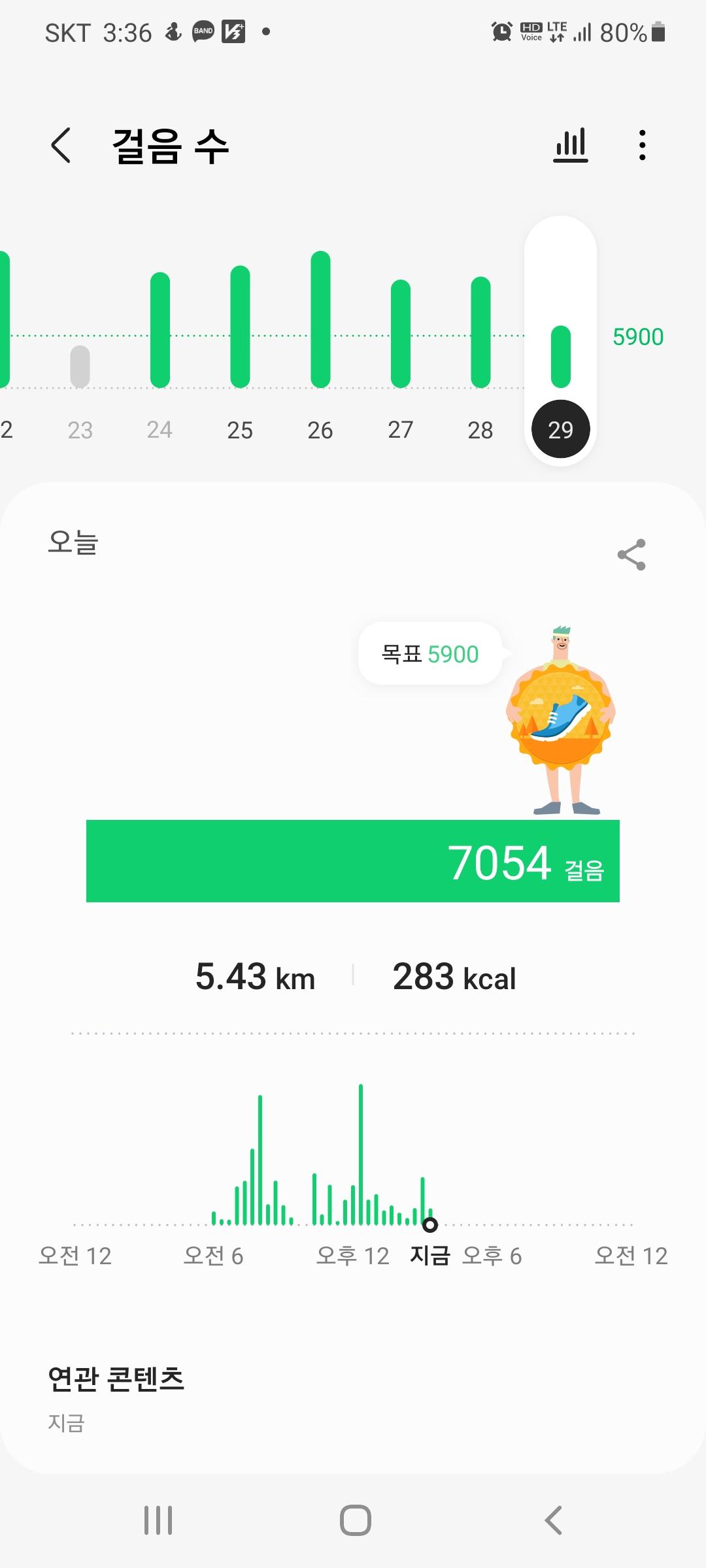Image resolution: width=706 pixels, height=1568 pixels.
Task: Open the three-dot overflow menu
Action: point(643,145)
